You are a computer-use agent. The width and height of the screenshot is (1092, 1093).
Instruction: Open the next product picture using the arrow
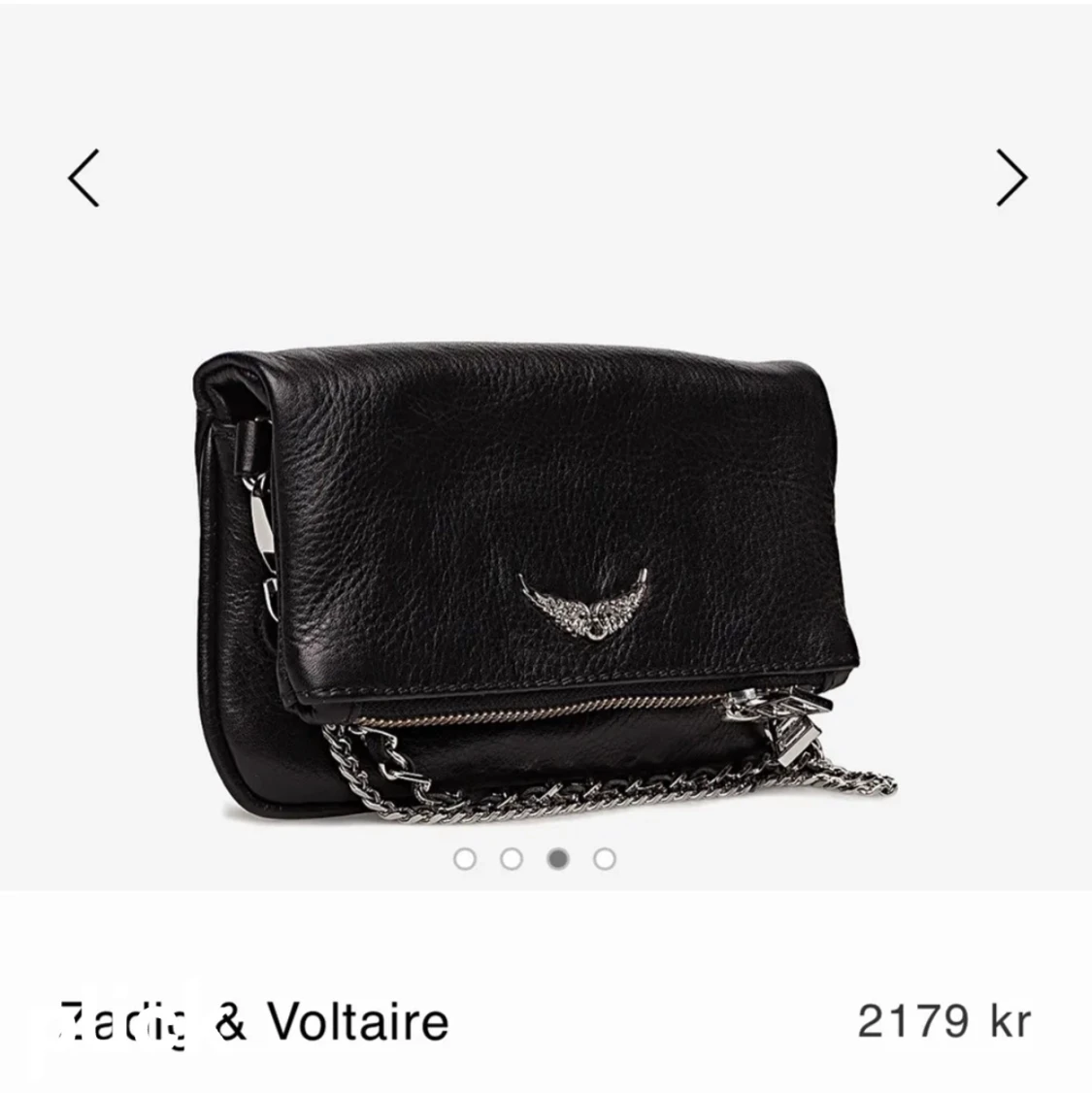[1013, 178]
